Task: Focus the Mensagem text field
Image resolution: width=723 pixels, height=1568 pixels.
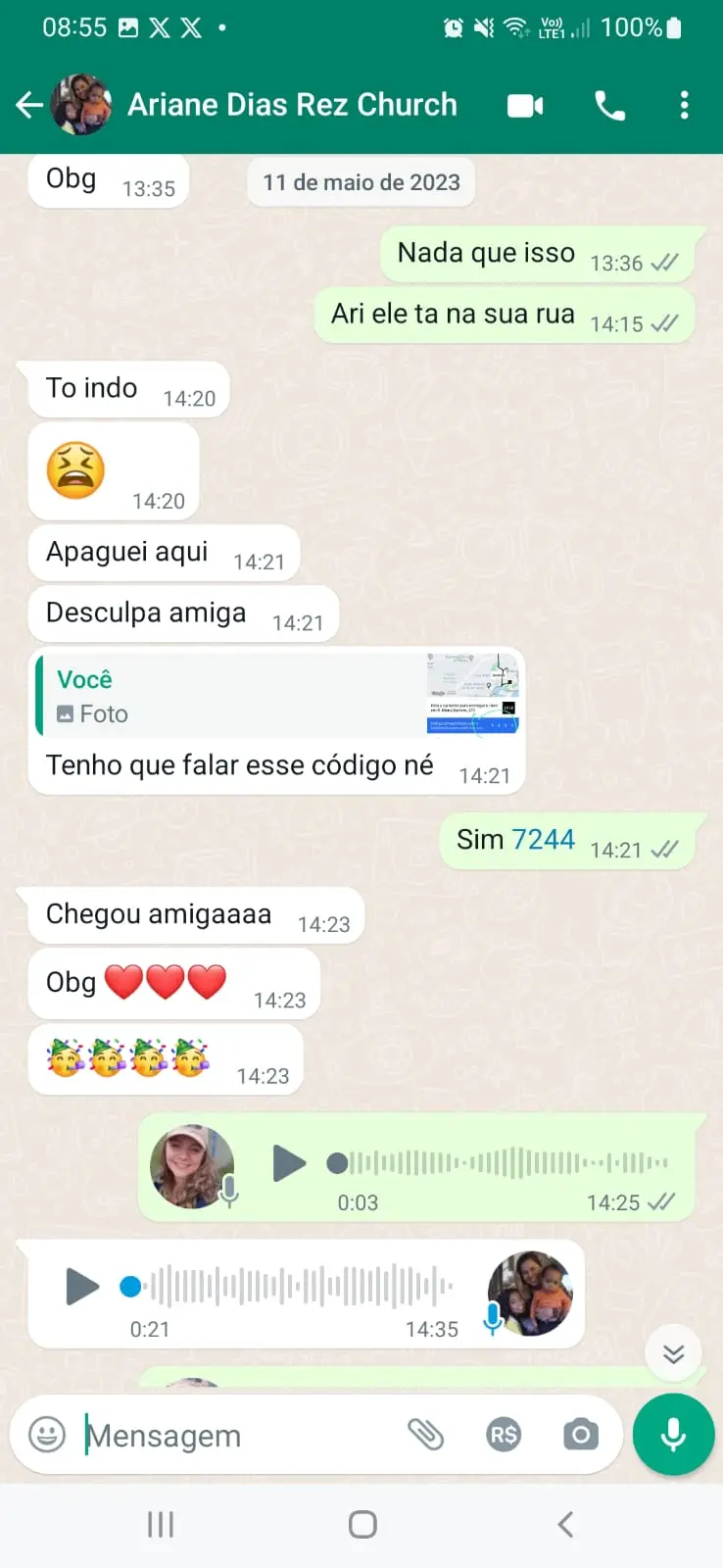Action: click(235, 1436)
